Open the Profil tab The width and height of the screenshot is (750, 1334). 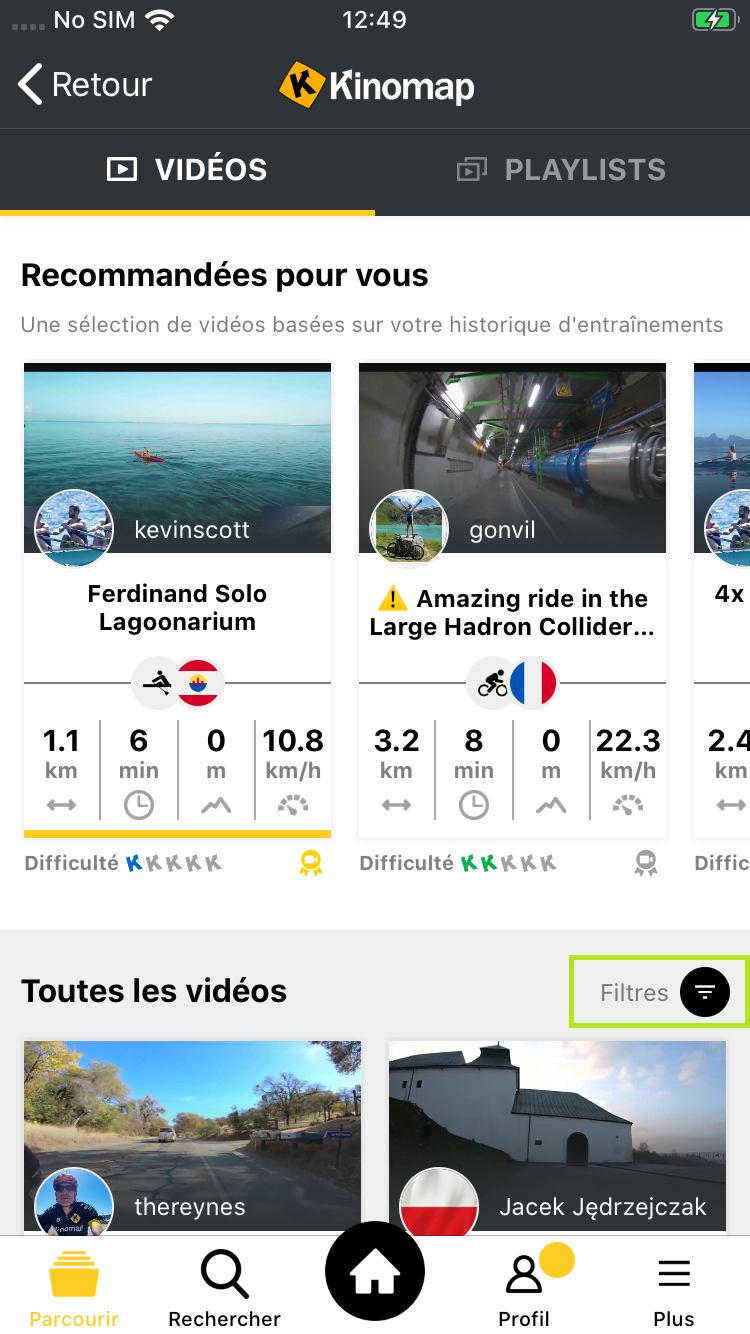(x=524, y=1288)
